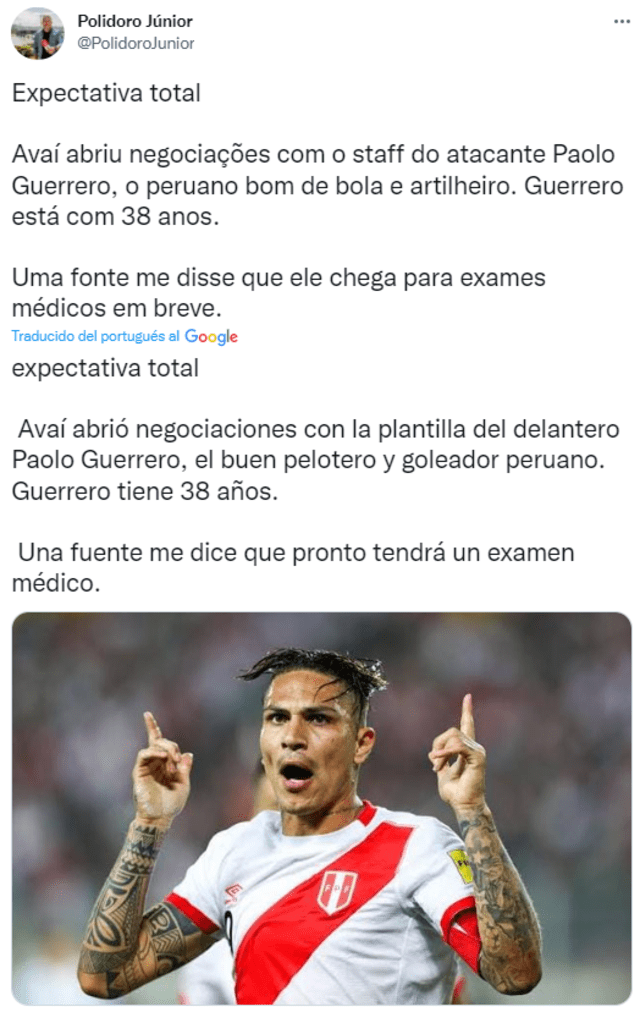
Task: Enlarge the attached Paolo Guerrero photo
Action: click(321, 807)
